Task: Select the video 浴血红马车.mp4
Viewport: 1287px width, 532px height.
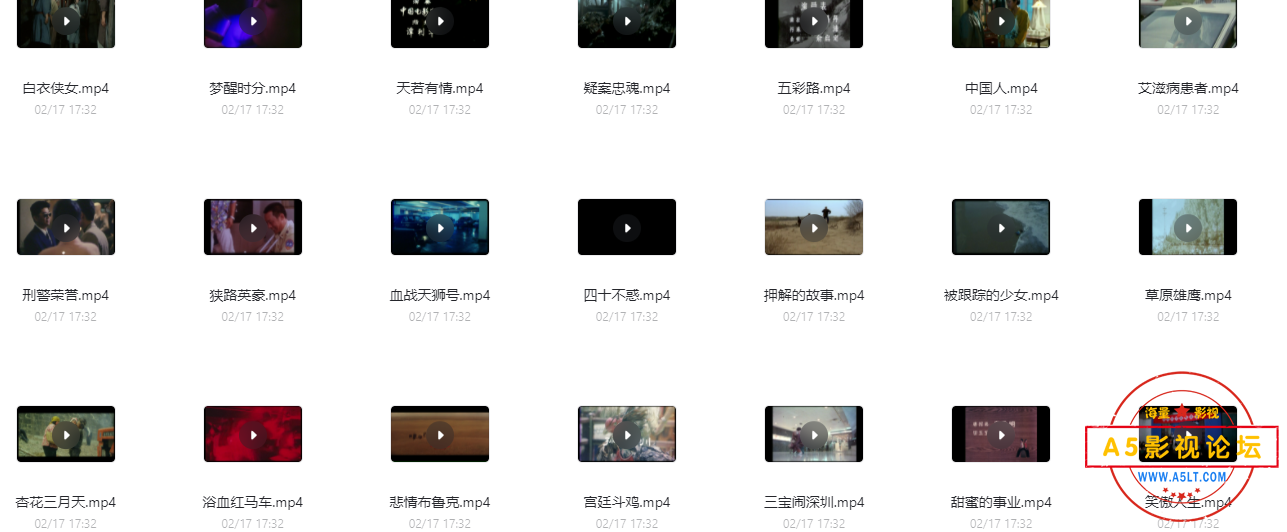Action: click(253, 435)
